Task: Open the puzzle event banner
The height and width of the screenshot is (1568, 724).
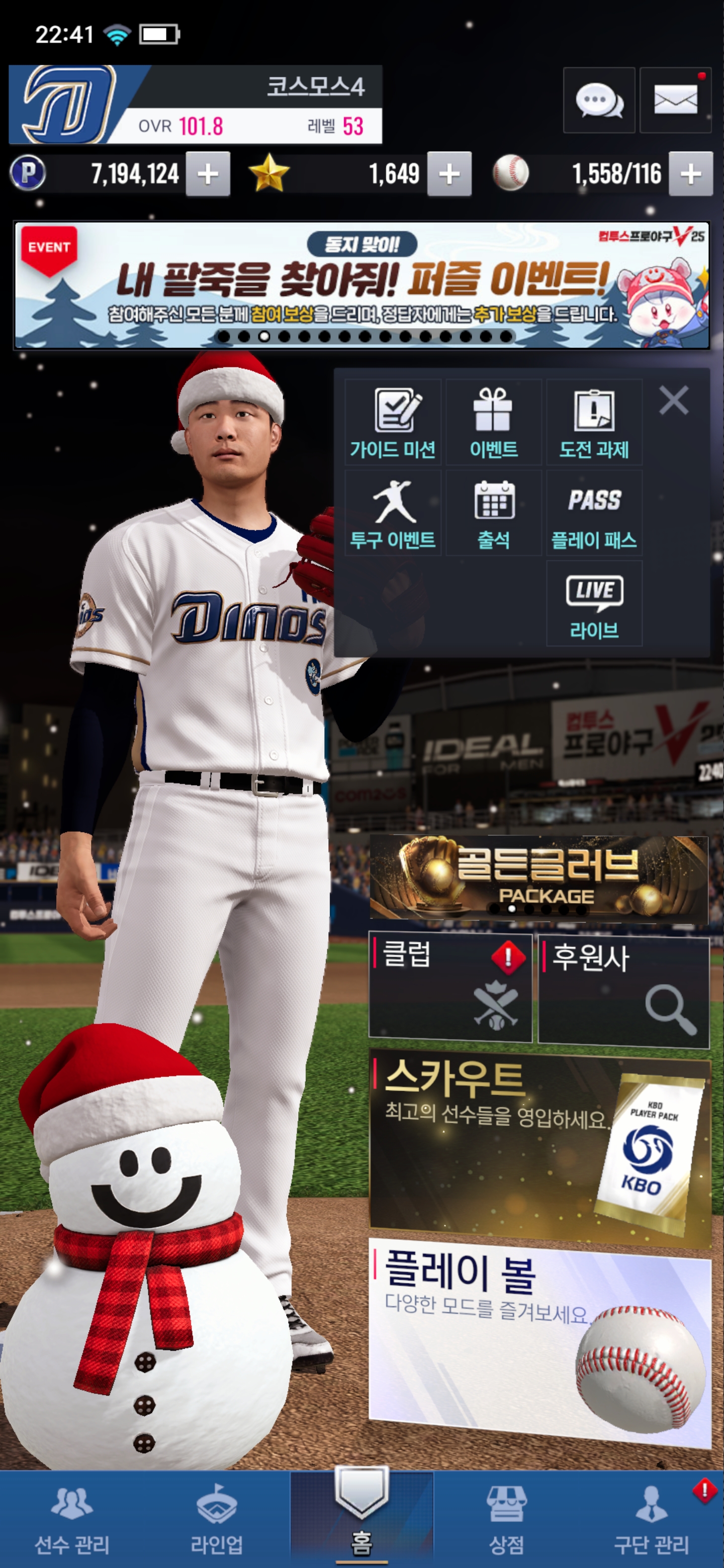Action: 361,285
